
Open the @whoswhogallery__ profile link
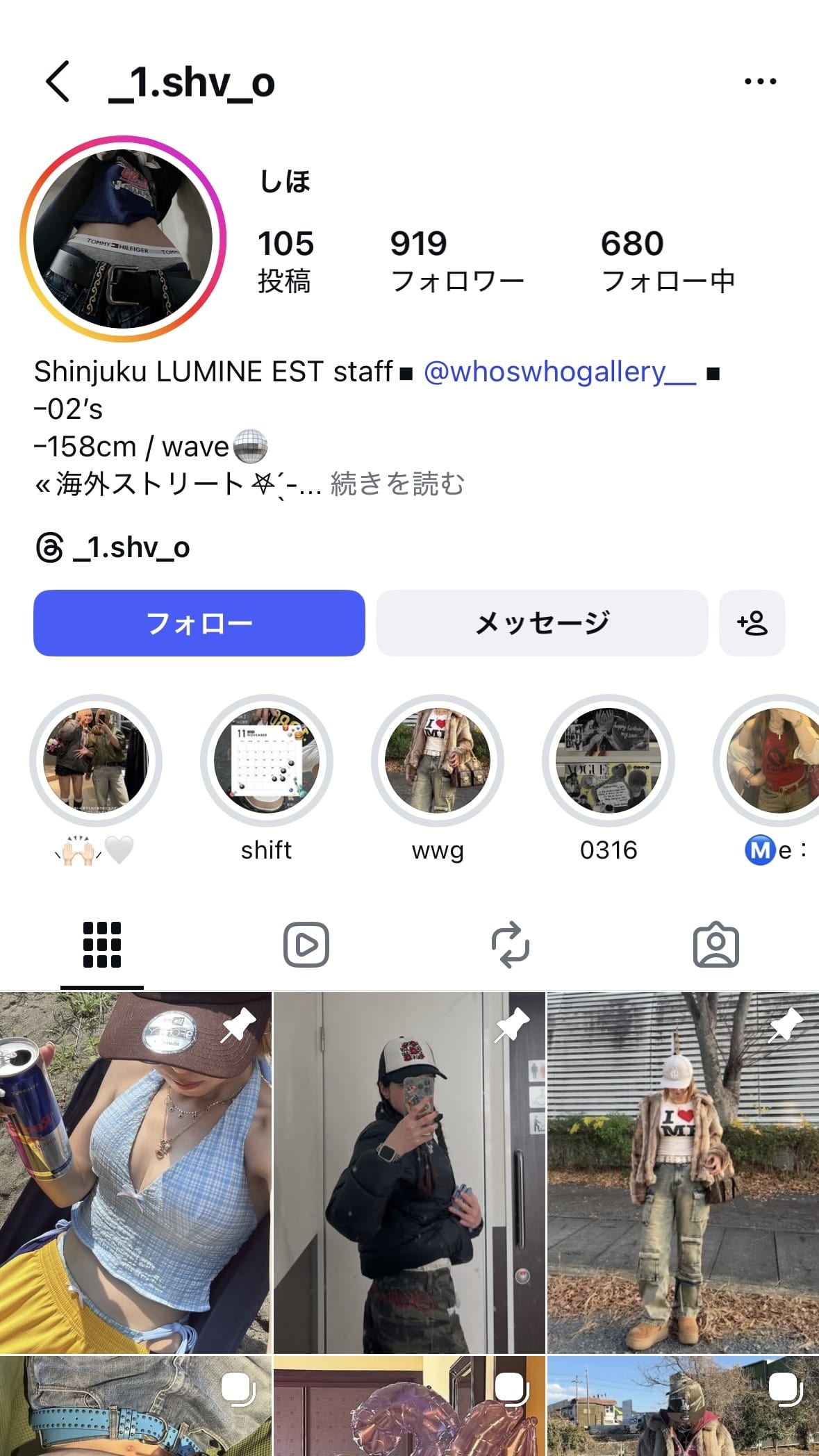click(559, 372)
